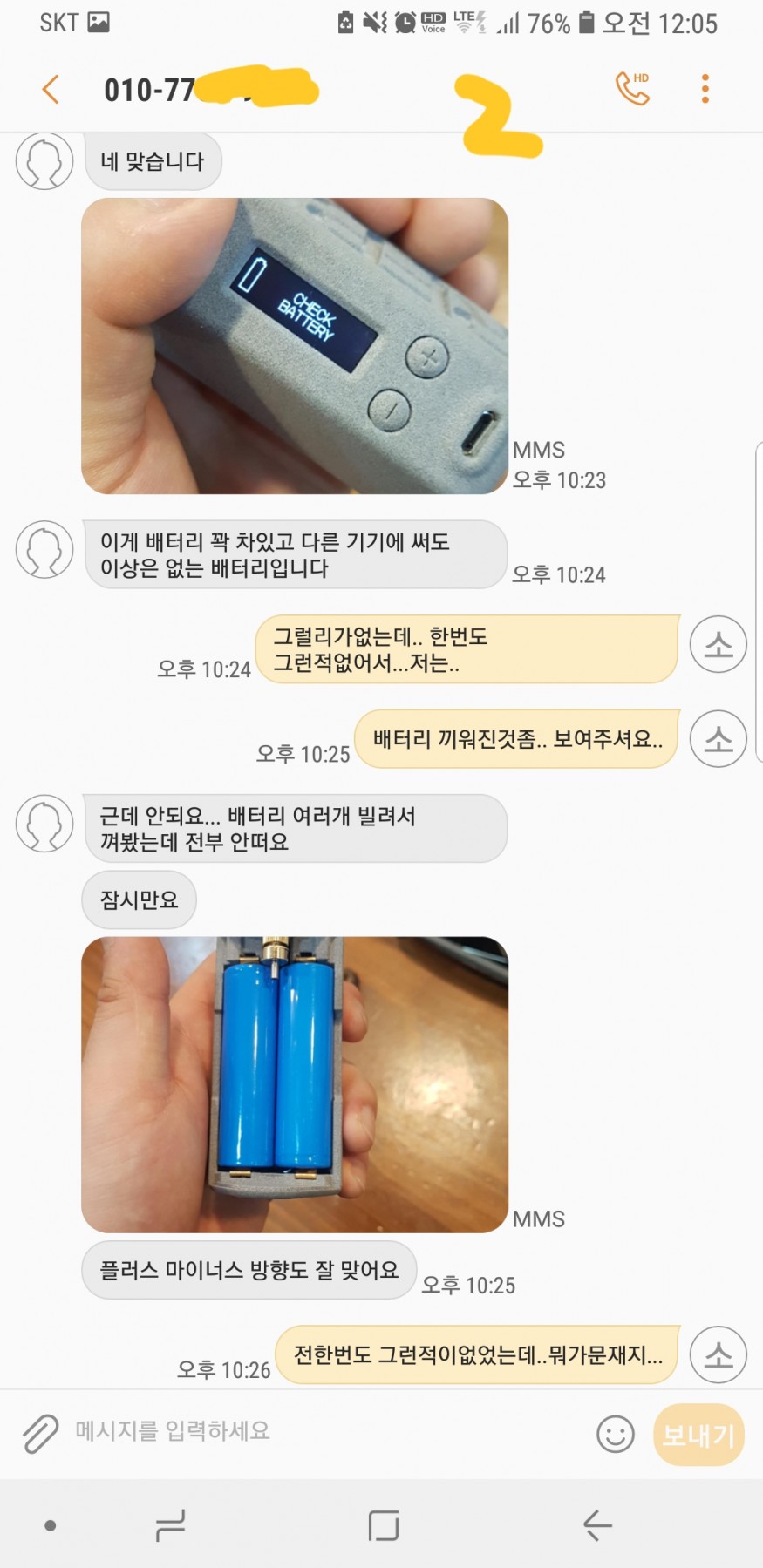Open recent apps from navigation bar

pyautogui.click(x=170, y=1525)
